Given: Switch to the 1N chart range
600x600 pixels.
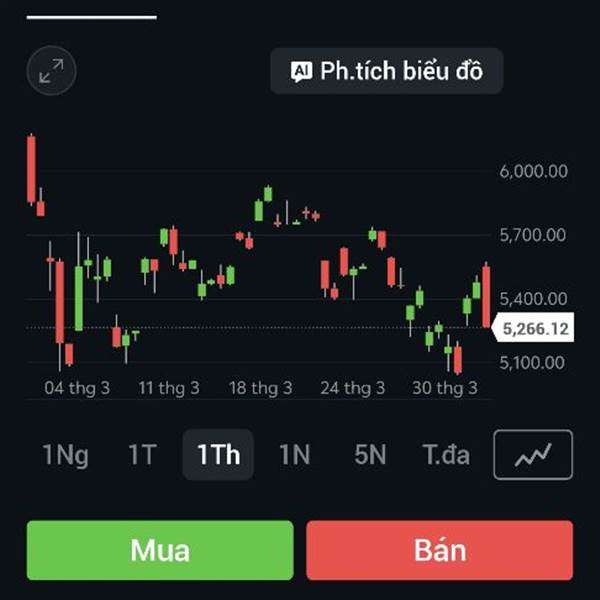Looking at the screenshot, I should pos(295,455).
